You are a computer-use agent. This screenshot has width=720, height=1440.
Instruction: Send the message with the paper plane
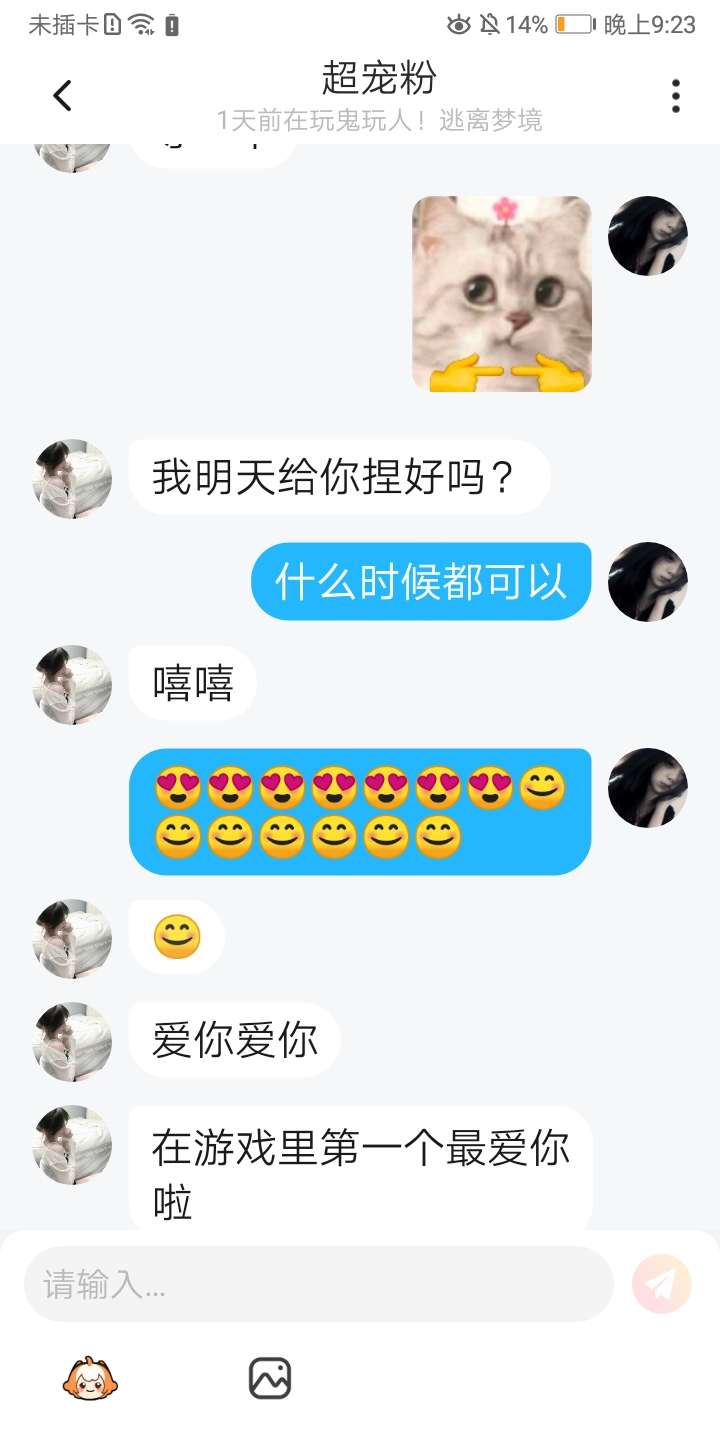661,1284
